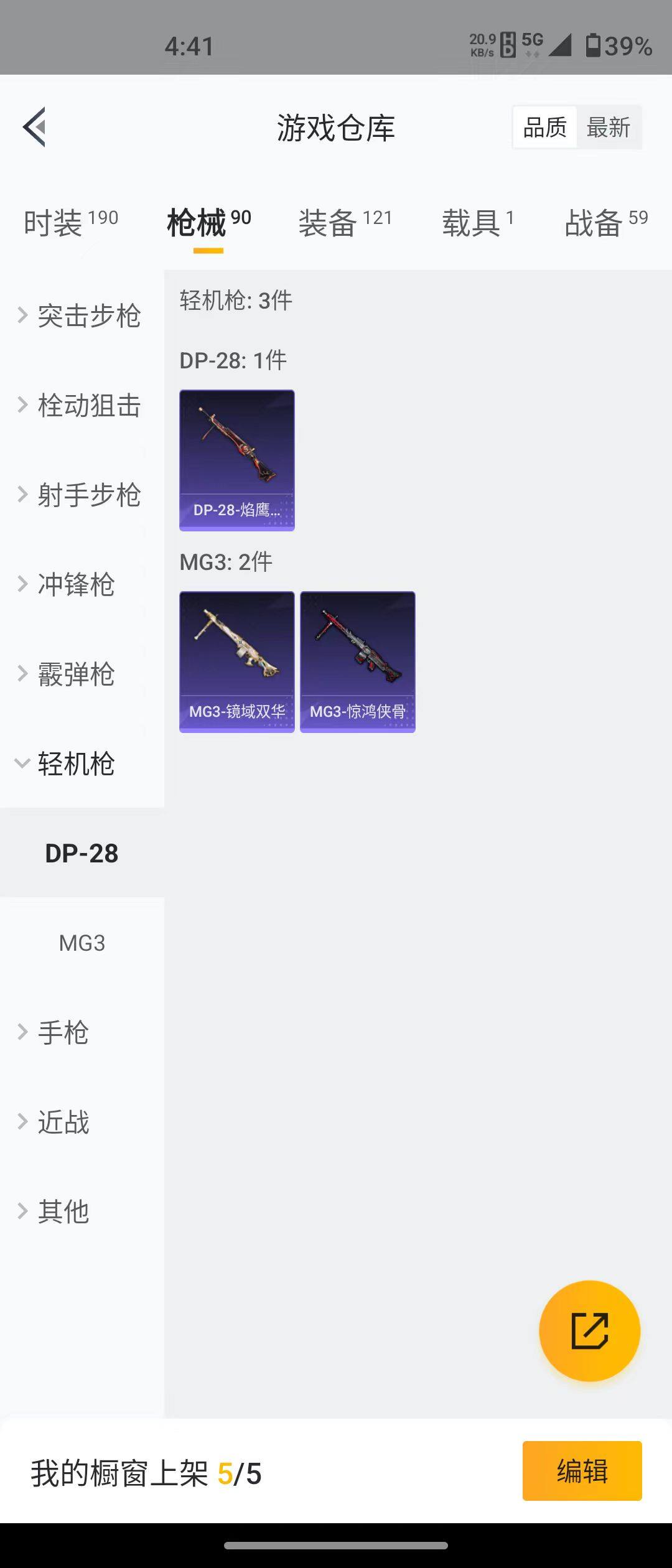Expand the 霰弹枪 category

75,674
